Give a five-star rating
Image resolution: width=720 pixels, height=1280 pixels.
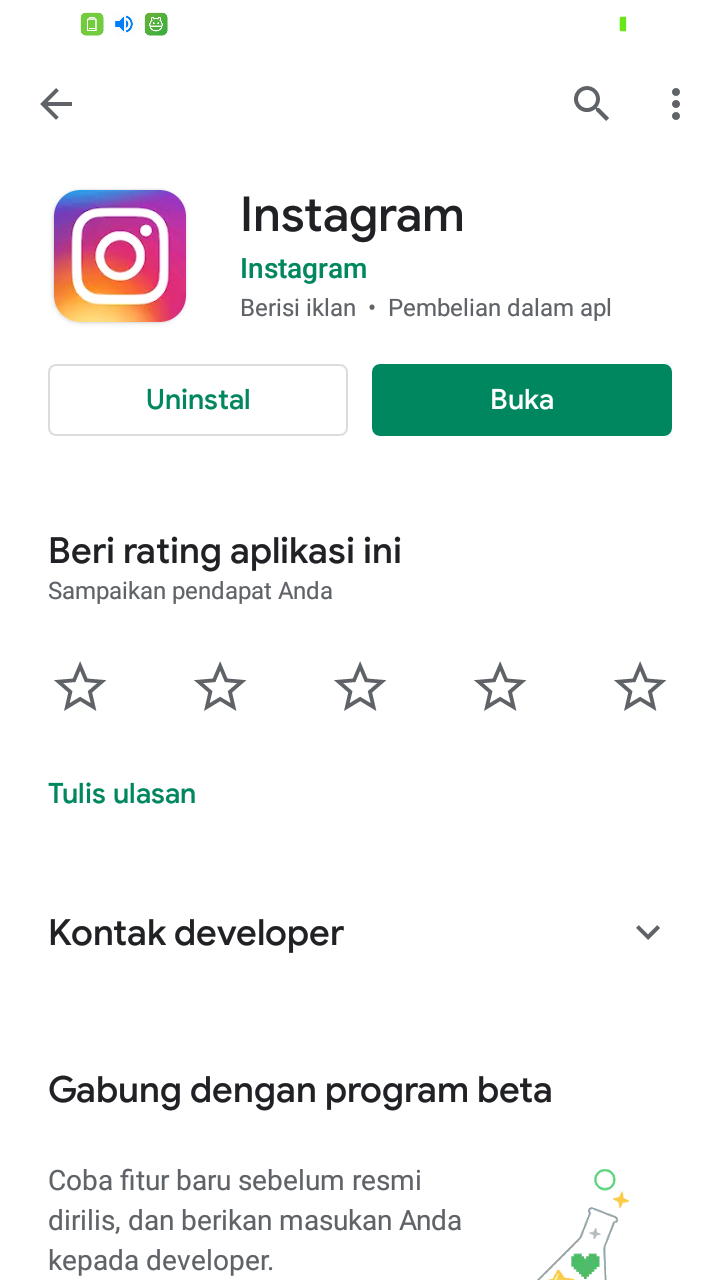pyautogui.click(x=640, y=688)
